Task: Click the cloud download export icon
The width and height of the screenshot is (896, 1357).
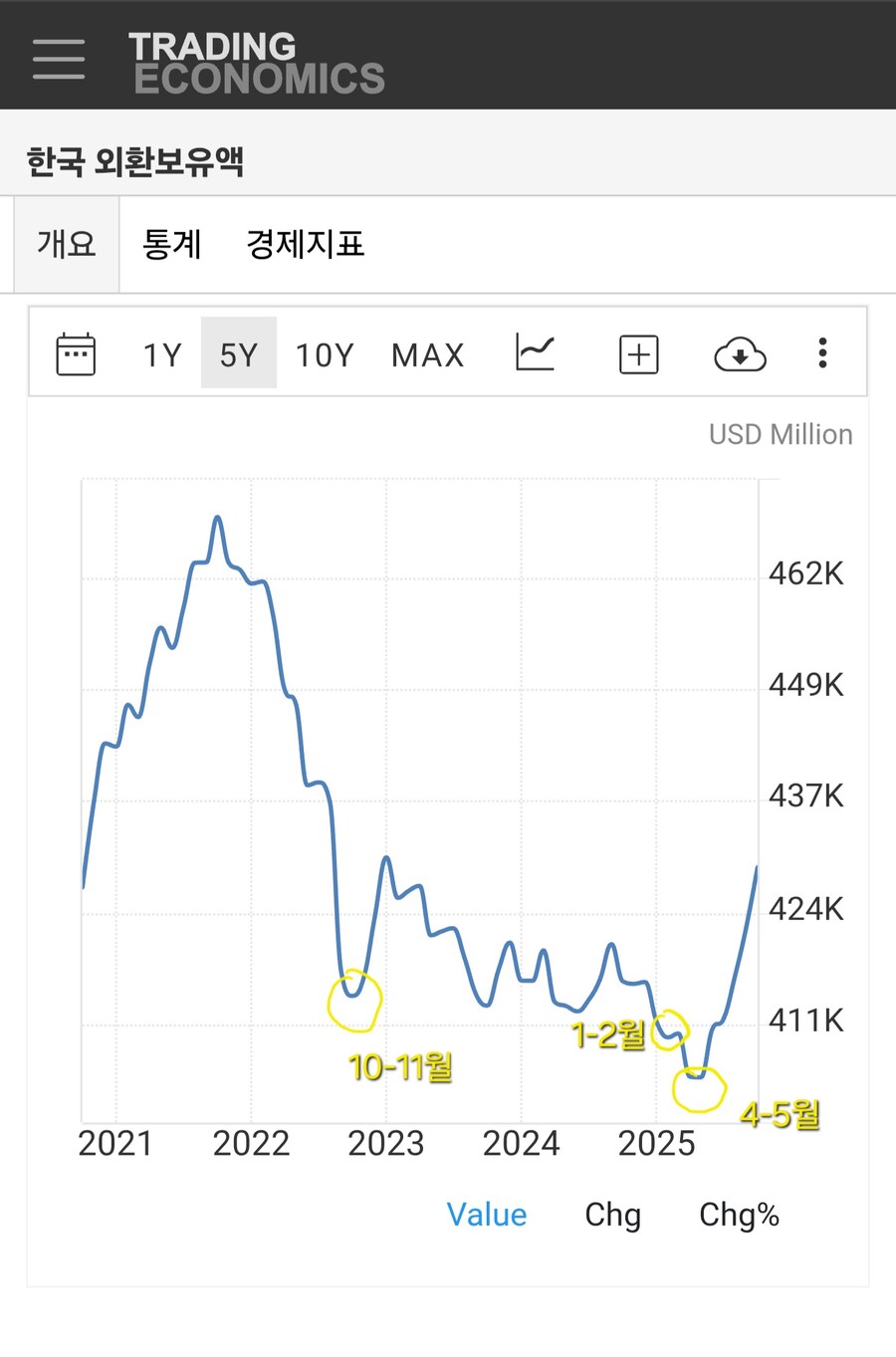Action: 740,353
